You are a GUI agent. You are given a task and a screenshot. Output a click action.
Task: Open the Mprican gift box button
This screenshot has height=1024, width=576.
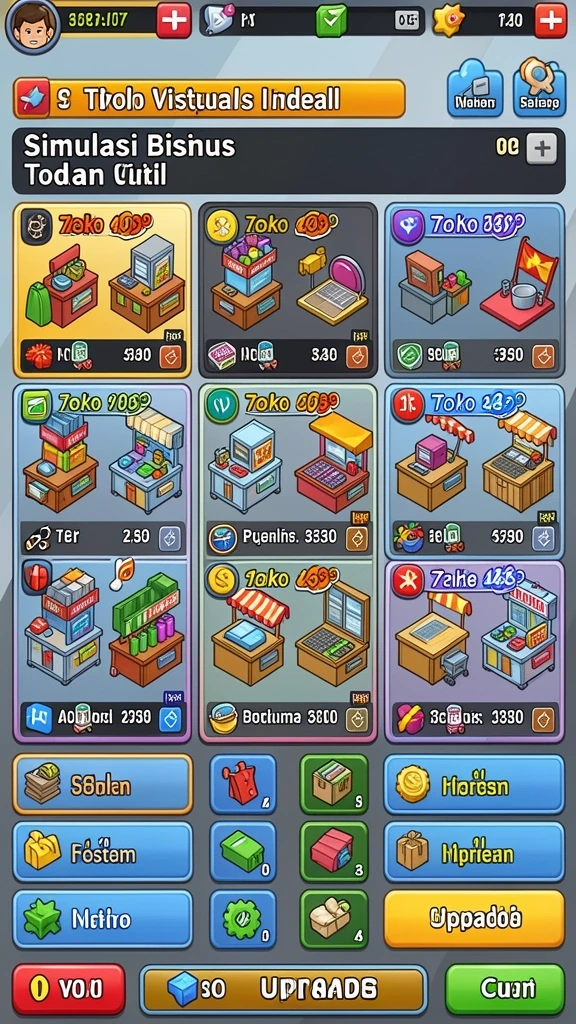(x=474, y=852)
